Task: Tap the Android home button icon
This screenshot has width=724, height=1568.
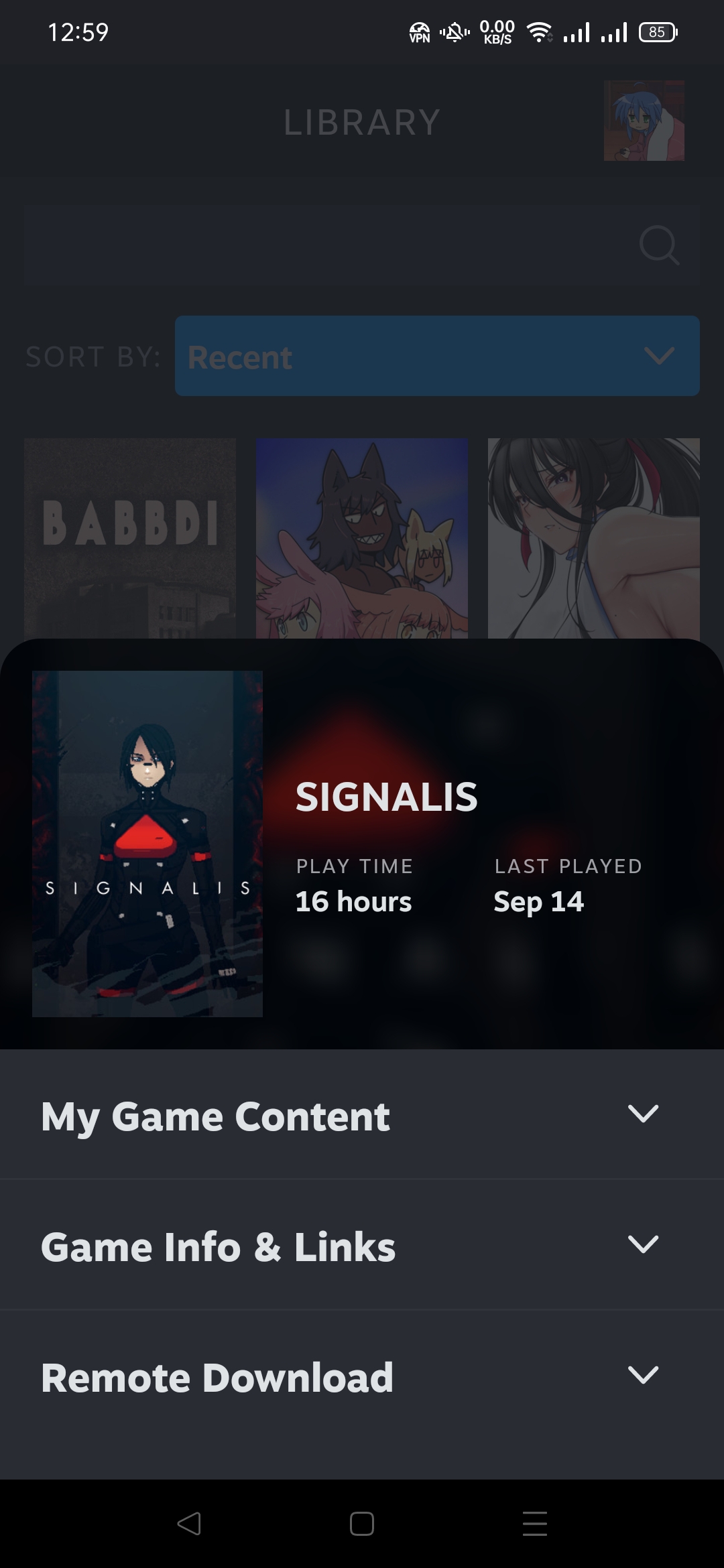Action: click(361, 1523)
